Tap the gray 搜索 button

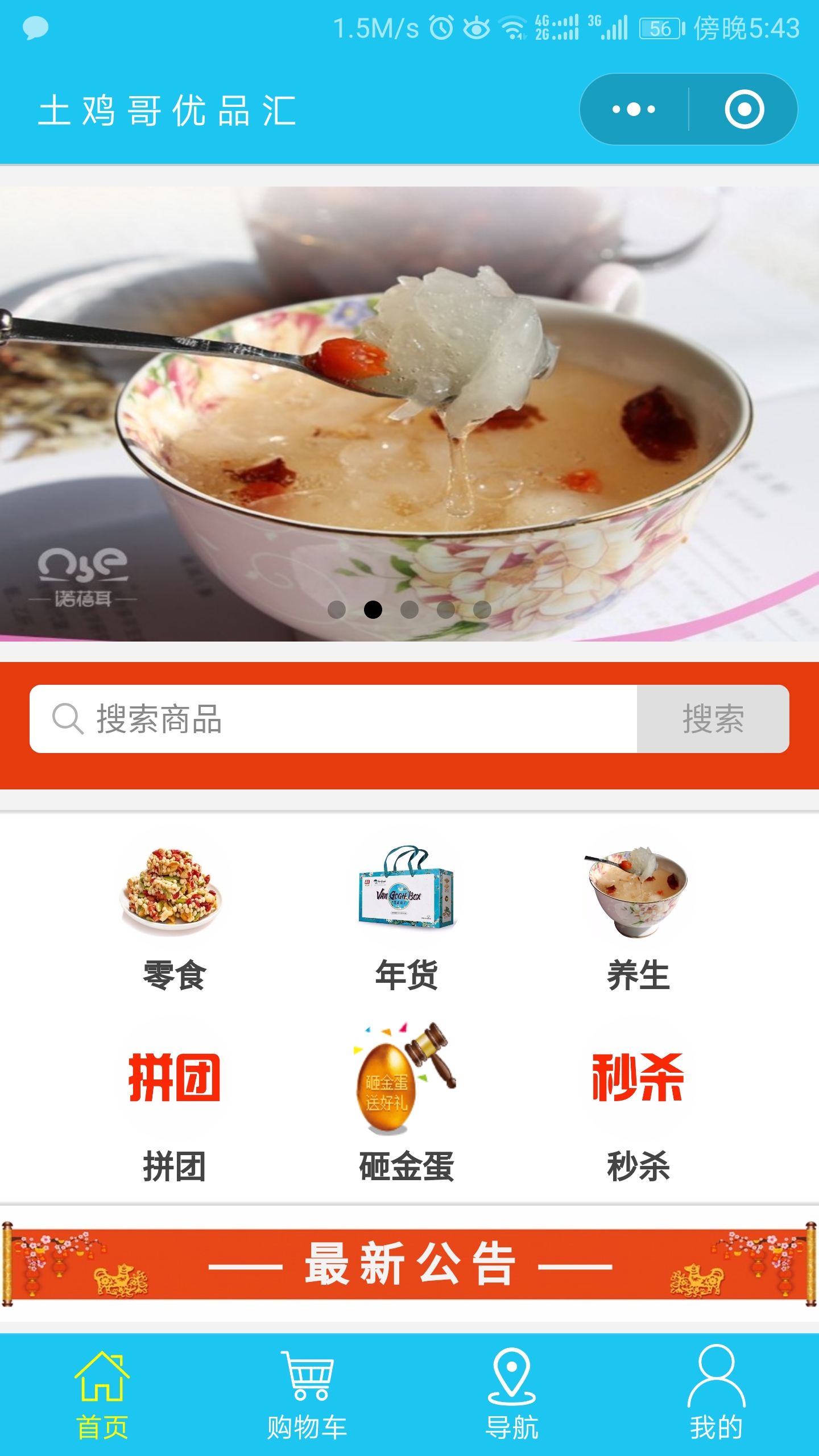713,719
